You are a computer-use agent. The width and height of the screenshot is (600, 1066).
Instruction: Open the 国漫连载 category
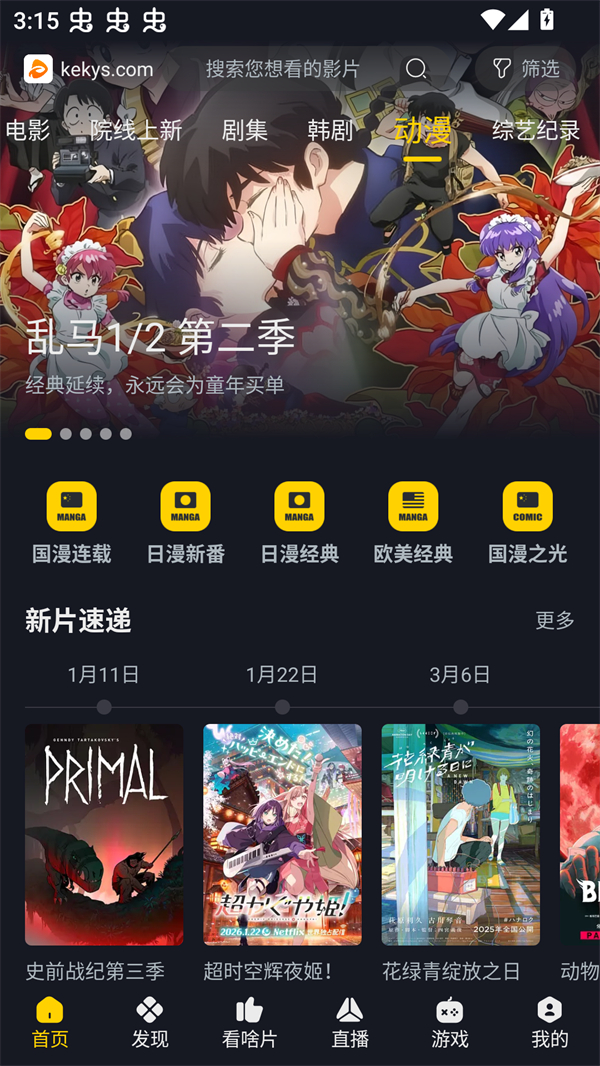tap(72, 522)
